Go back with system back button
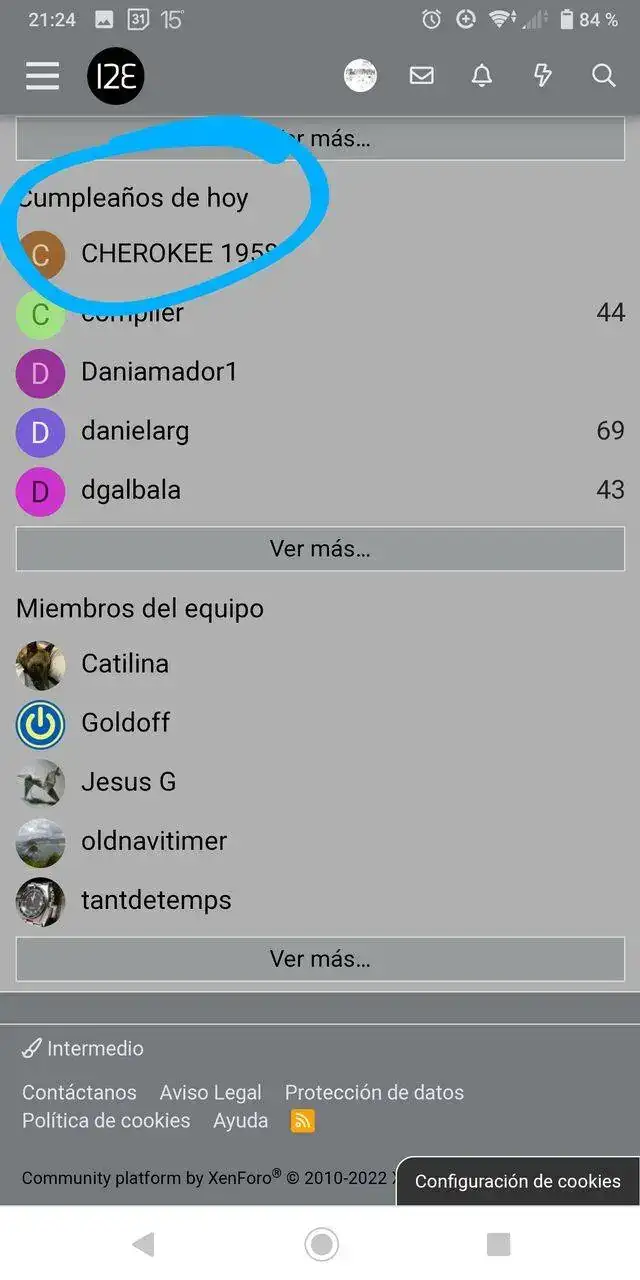The image size is (640, 1280). (144, 1244)
